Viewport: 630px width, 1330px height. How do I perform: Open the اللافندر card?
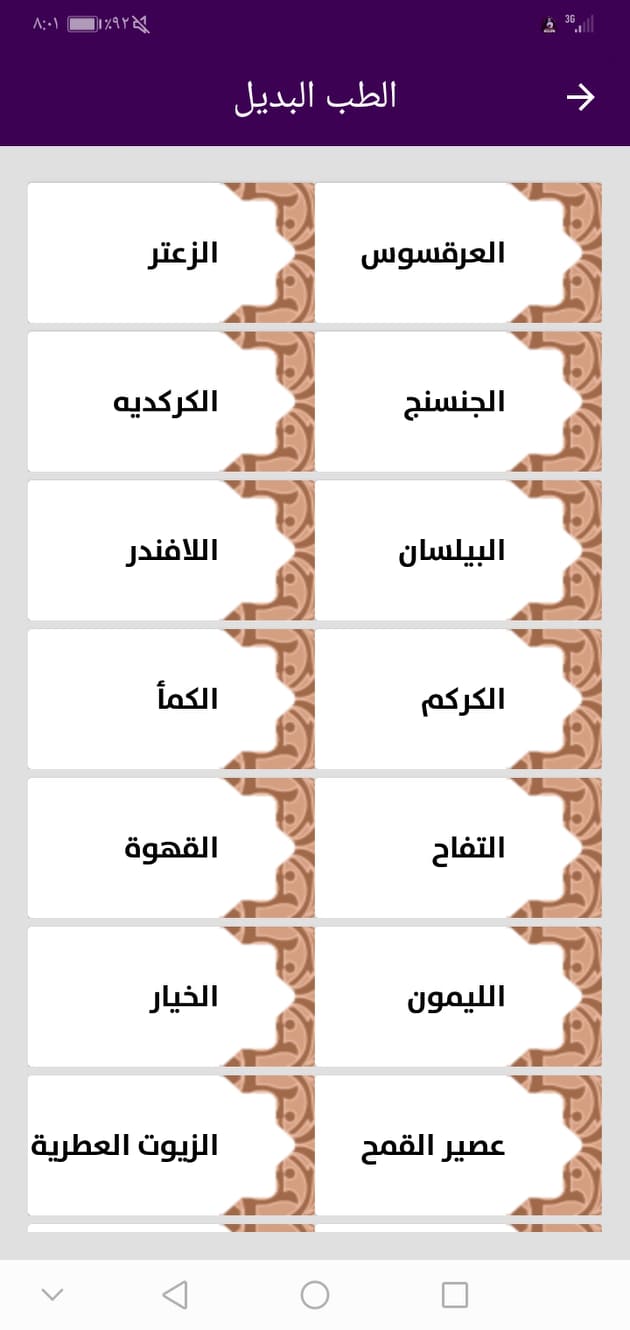pos(171,550)
